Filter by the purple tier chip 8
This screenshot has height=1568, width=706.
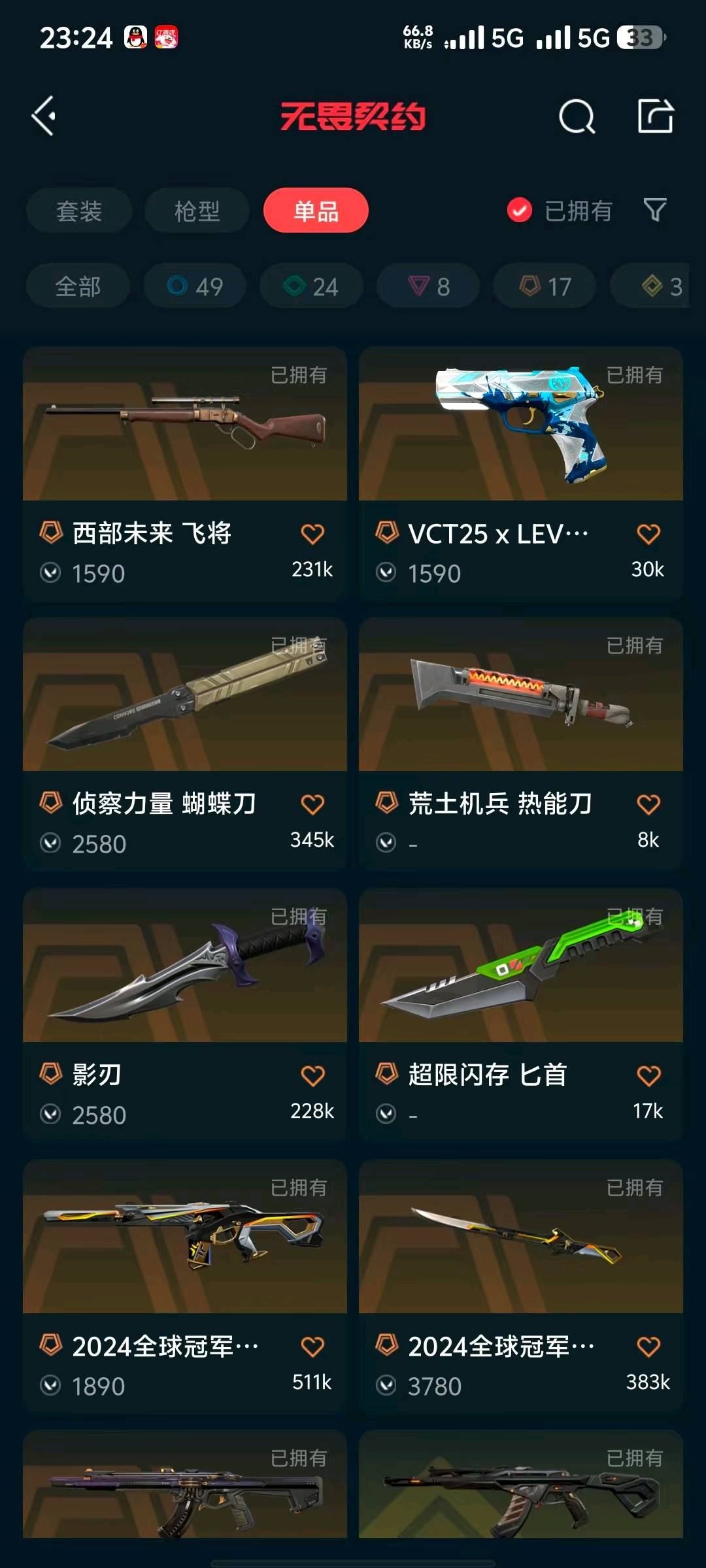tap(428, 286)
